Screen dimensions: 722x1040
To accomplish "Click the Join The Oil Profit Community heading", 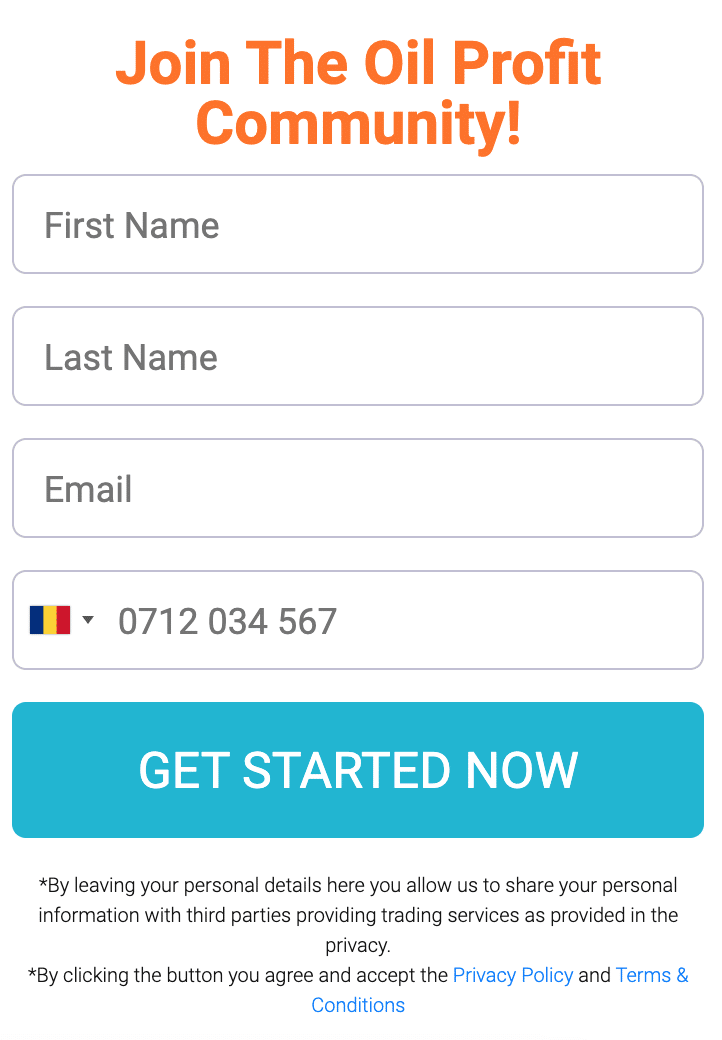I will pos(359,95).
